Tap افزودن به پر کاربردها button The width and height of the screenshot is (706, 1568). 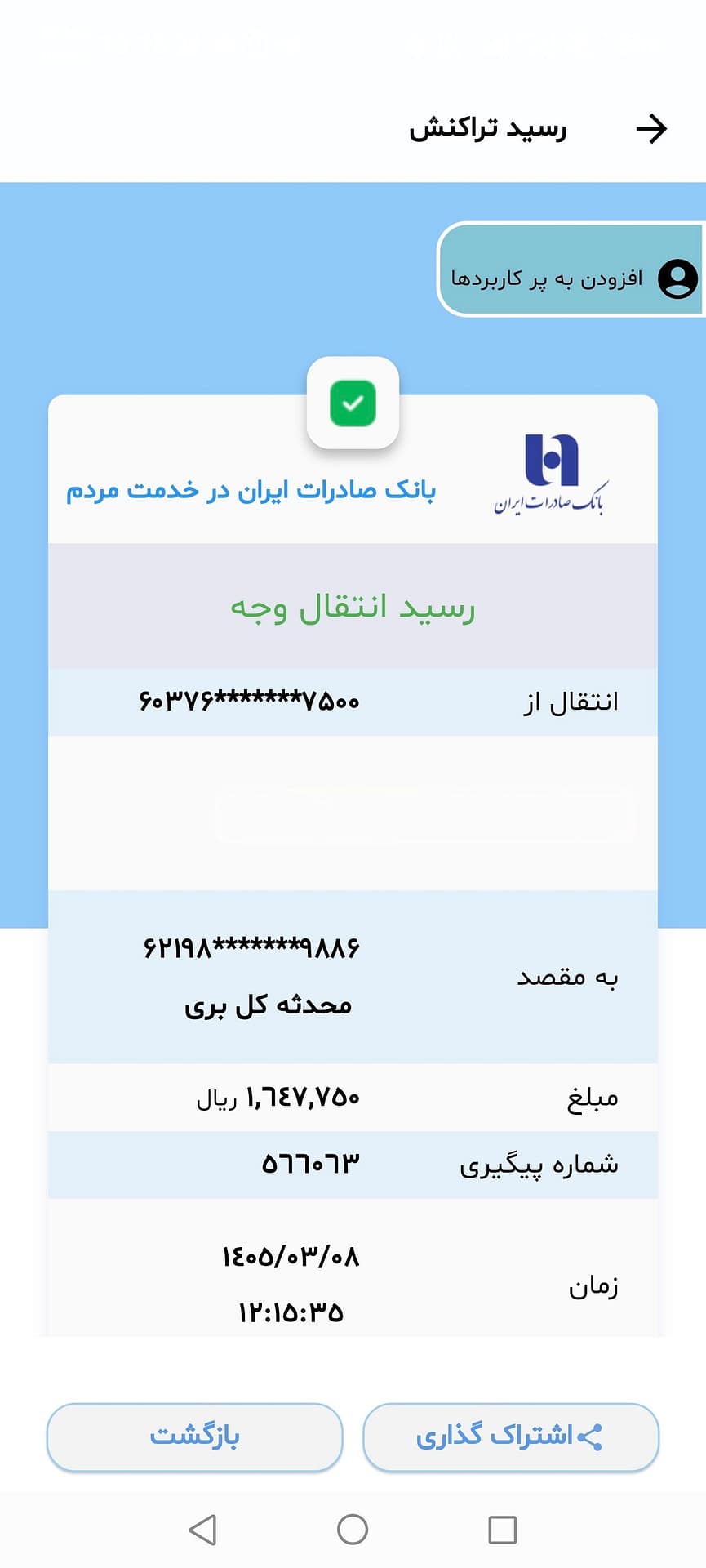tap(571, 269)
